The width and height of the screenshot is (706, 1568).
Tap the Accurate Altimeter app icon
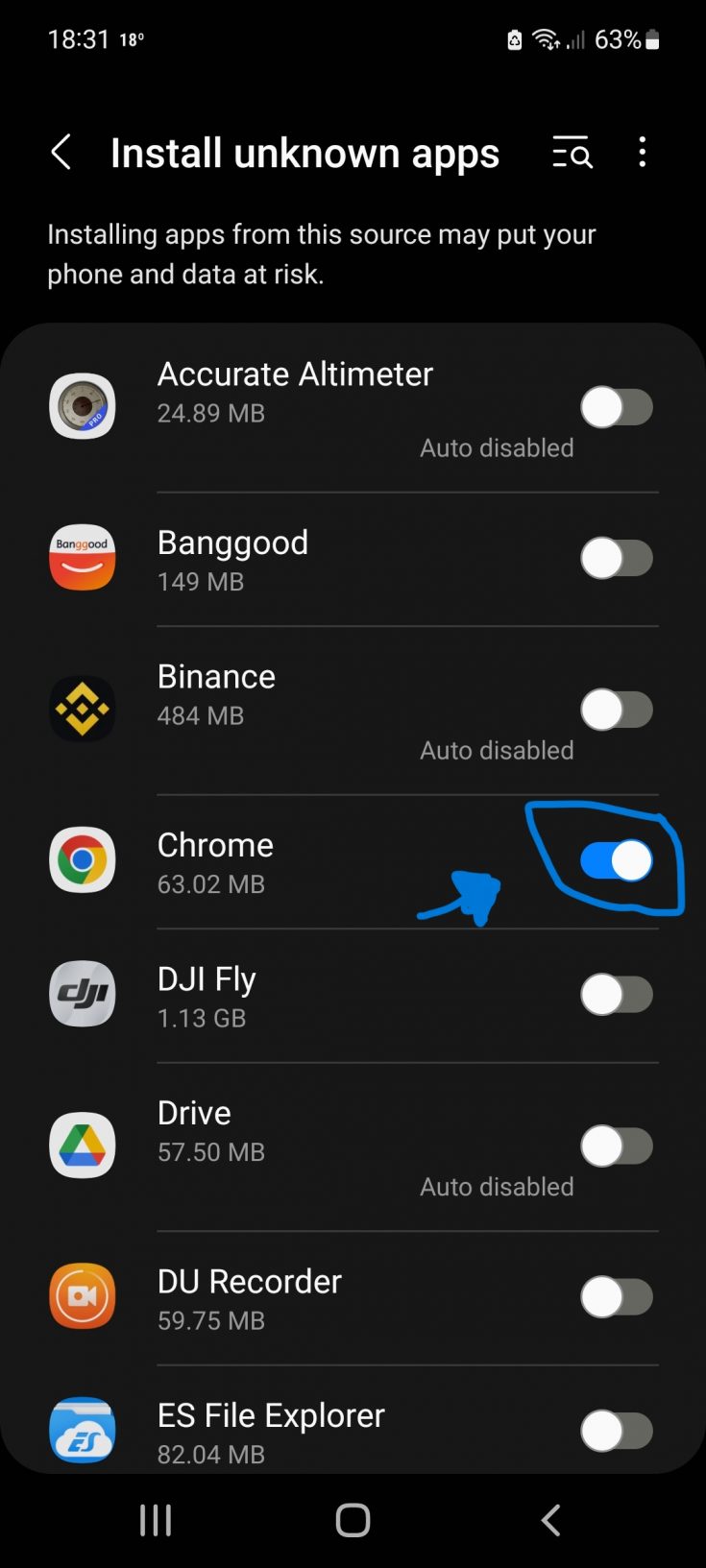tap(82, 406)
